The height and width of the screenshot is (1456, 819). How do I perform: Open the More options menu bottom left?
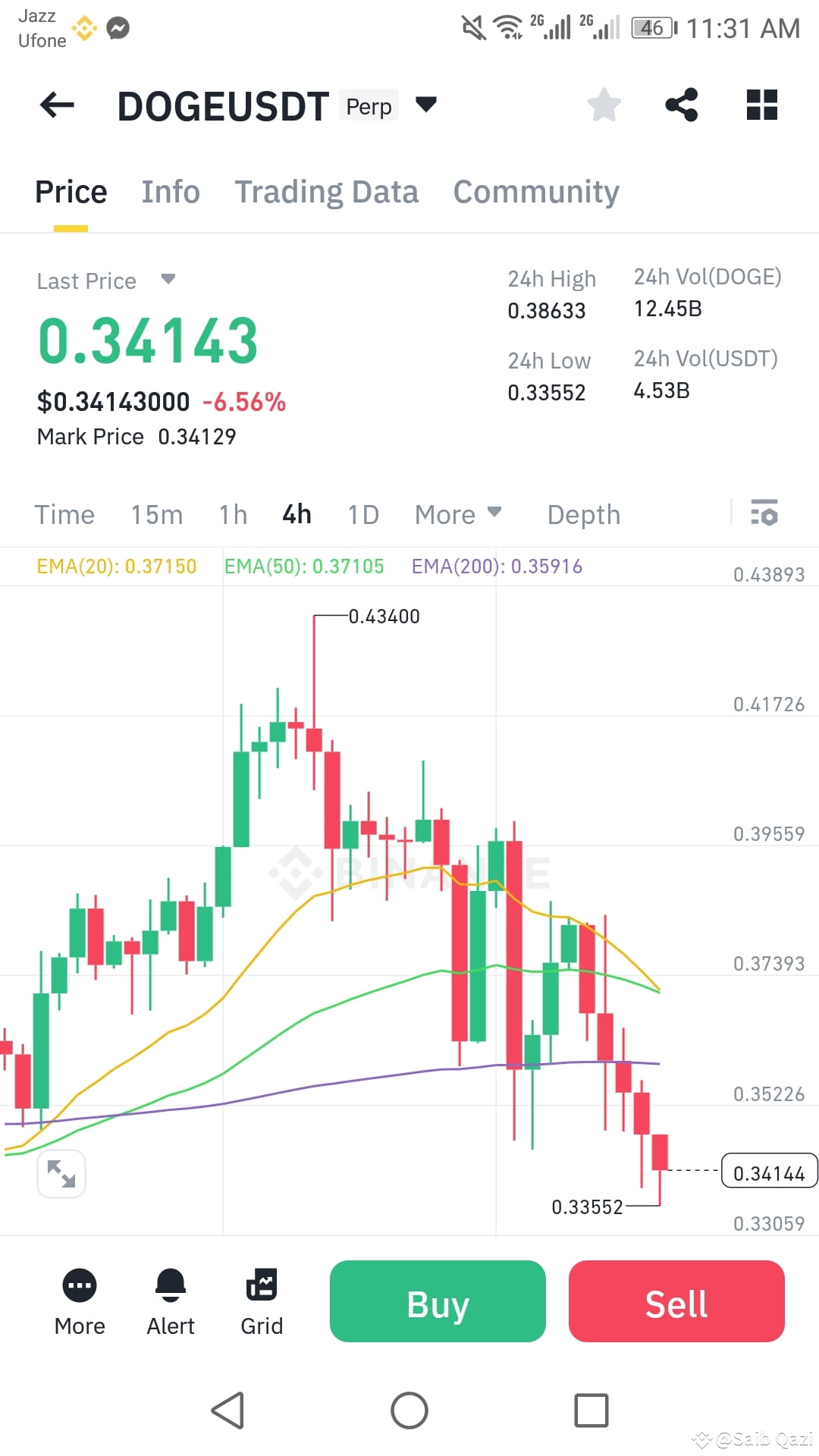[79, 1301]
